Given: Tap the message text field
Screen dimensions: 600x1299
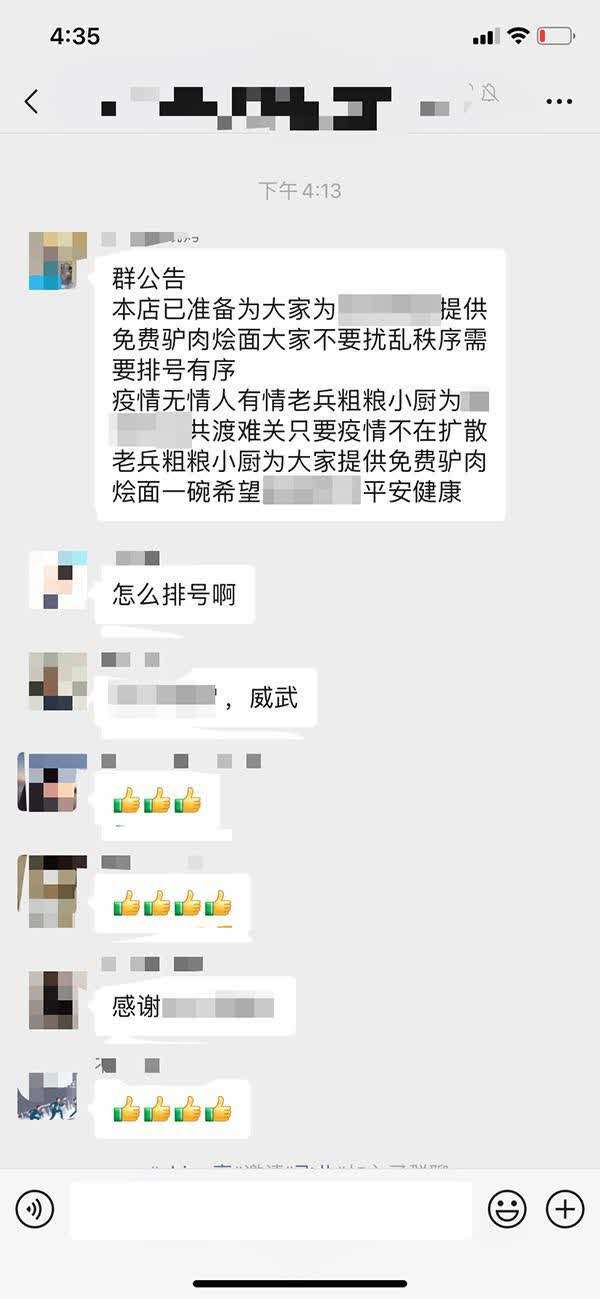Looking at the screenshot, I should [270, 1210].
